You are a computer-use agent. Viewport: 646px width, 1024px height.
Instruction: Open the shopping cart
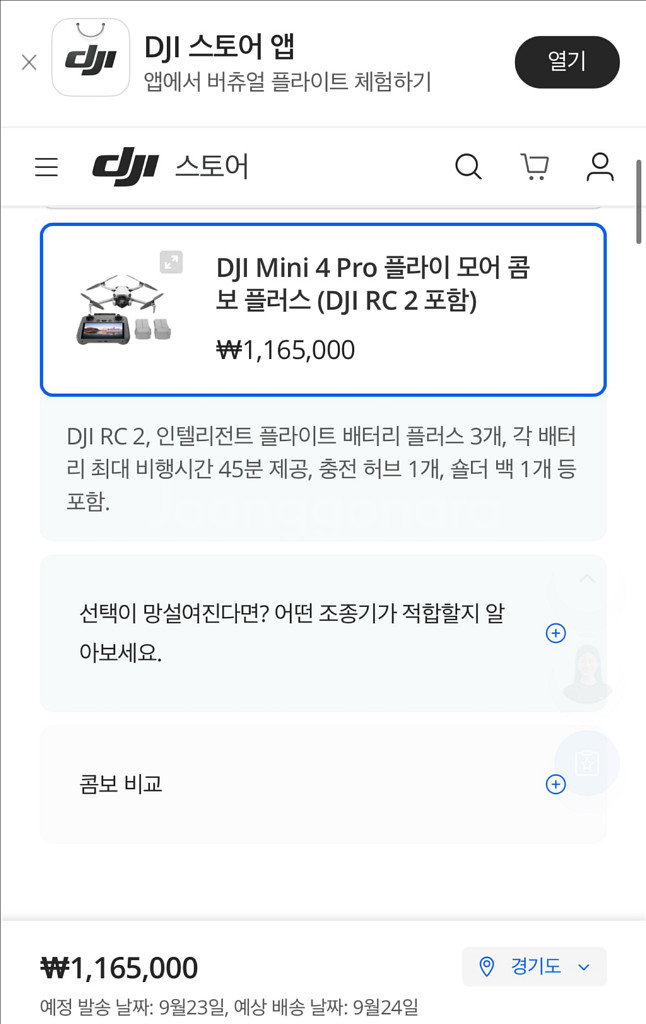tap(535, 167)
